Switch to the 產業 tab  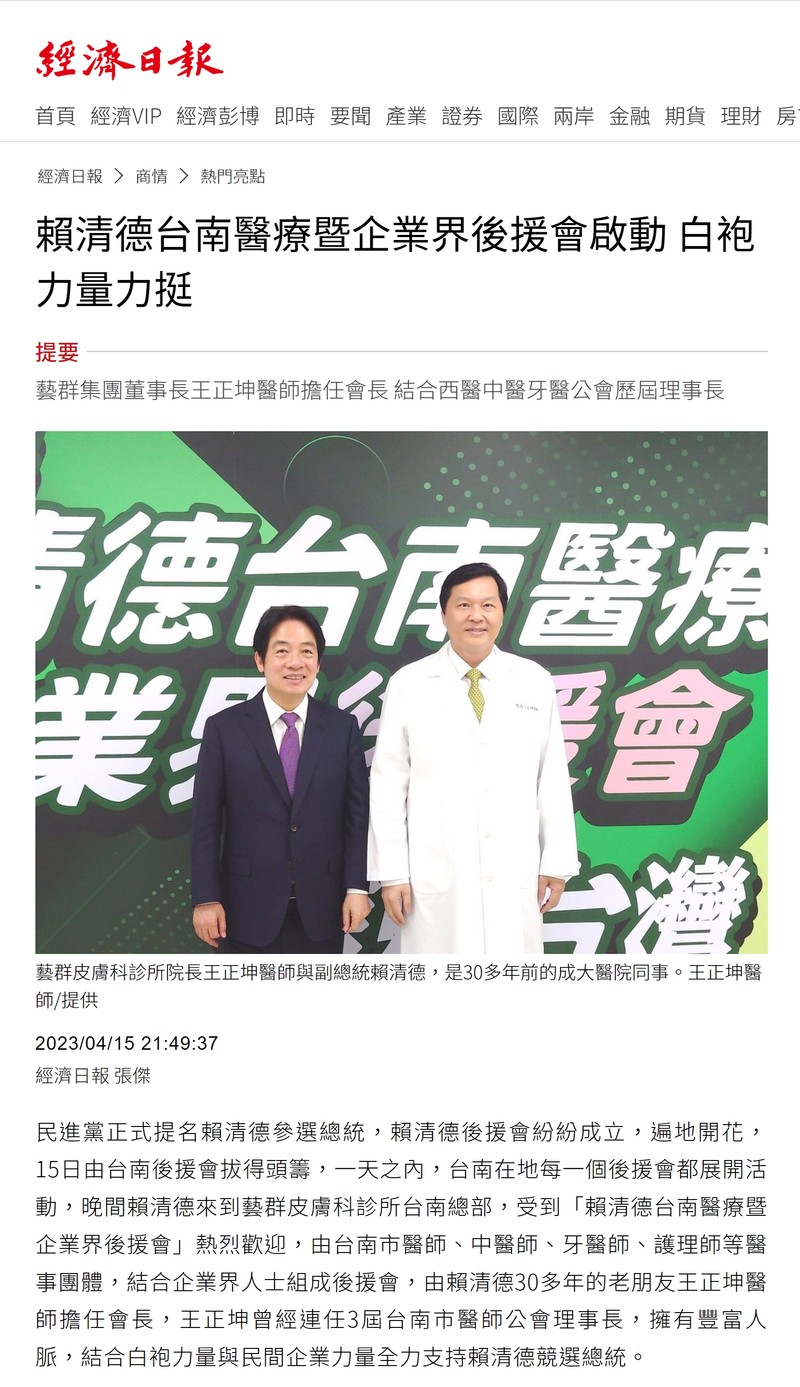pos(406,116)
